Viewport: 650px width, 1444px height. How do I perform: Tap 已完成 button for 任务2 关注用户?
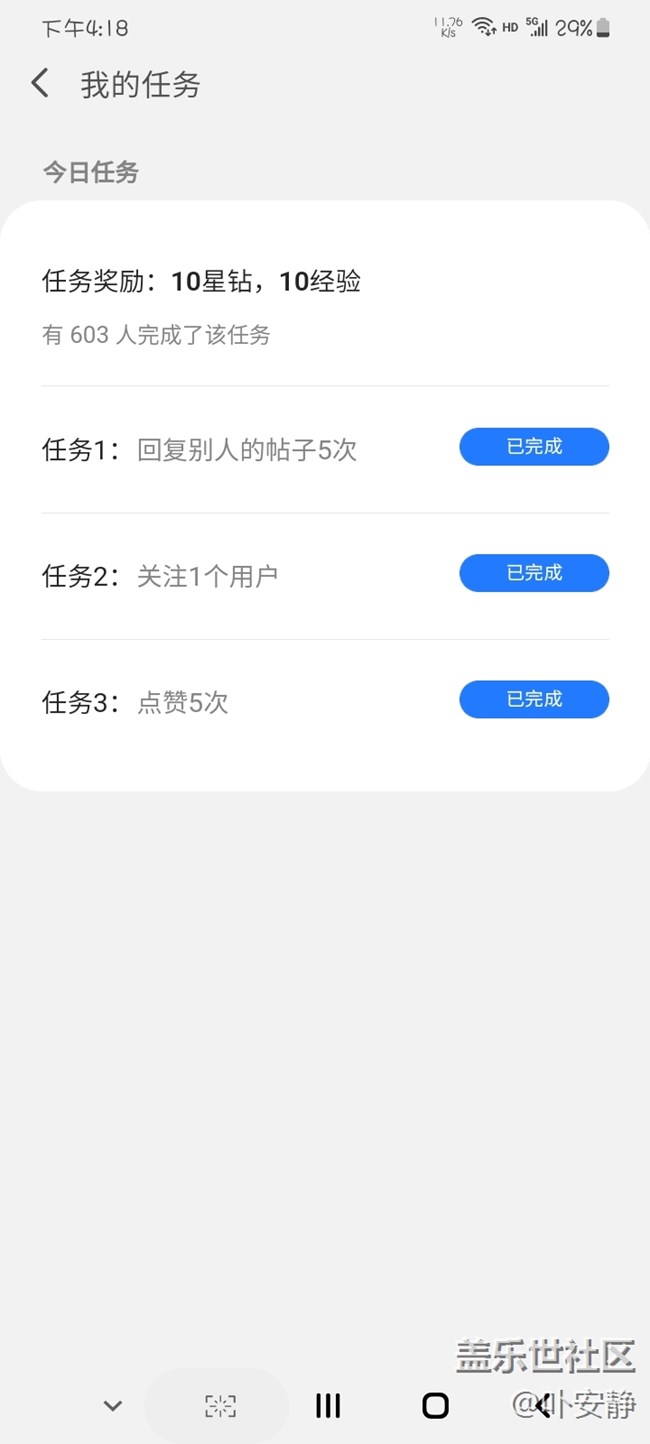point(534,573)
